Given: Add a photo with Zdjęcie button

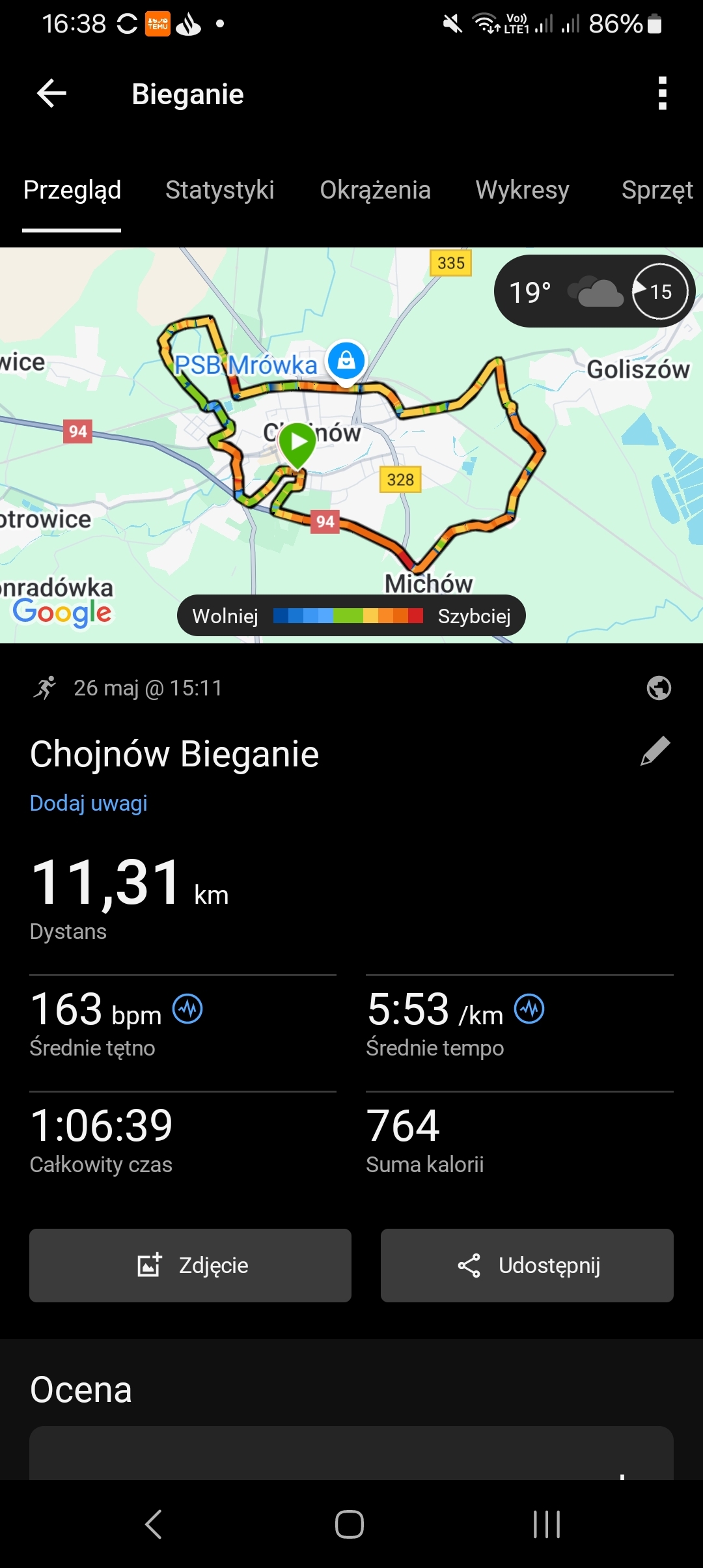Looking at the screenshot, I should point(190,1265).
